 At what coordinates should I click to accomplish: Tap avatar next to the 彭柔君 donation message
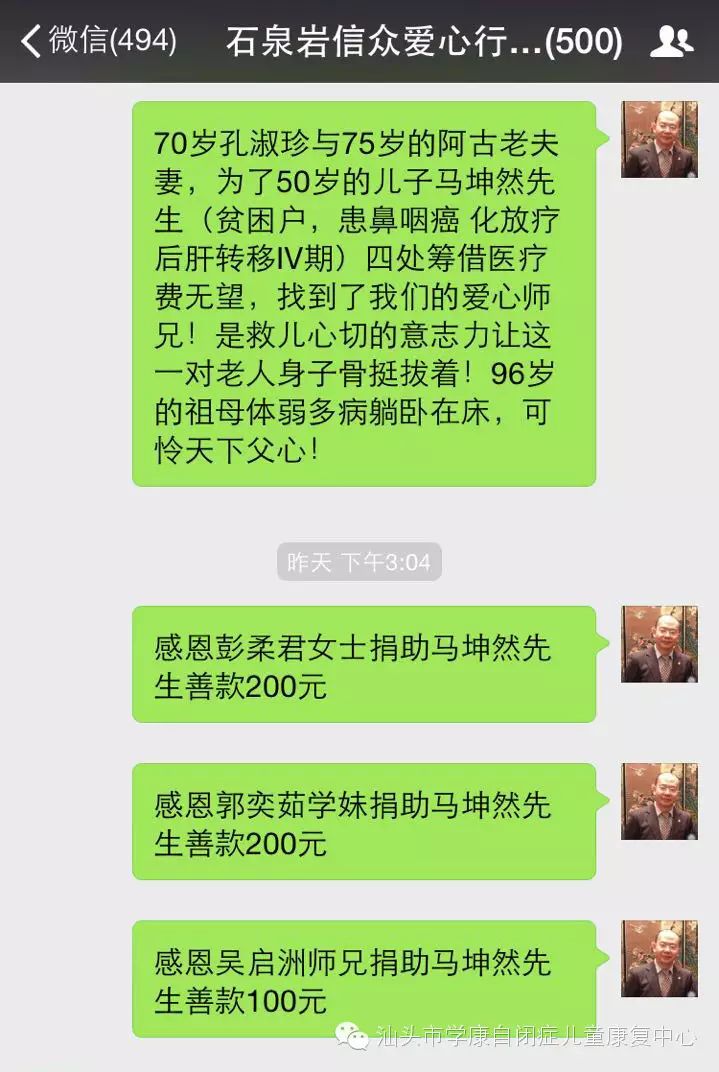(658, 644)
